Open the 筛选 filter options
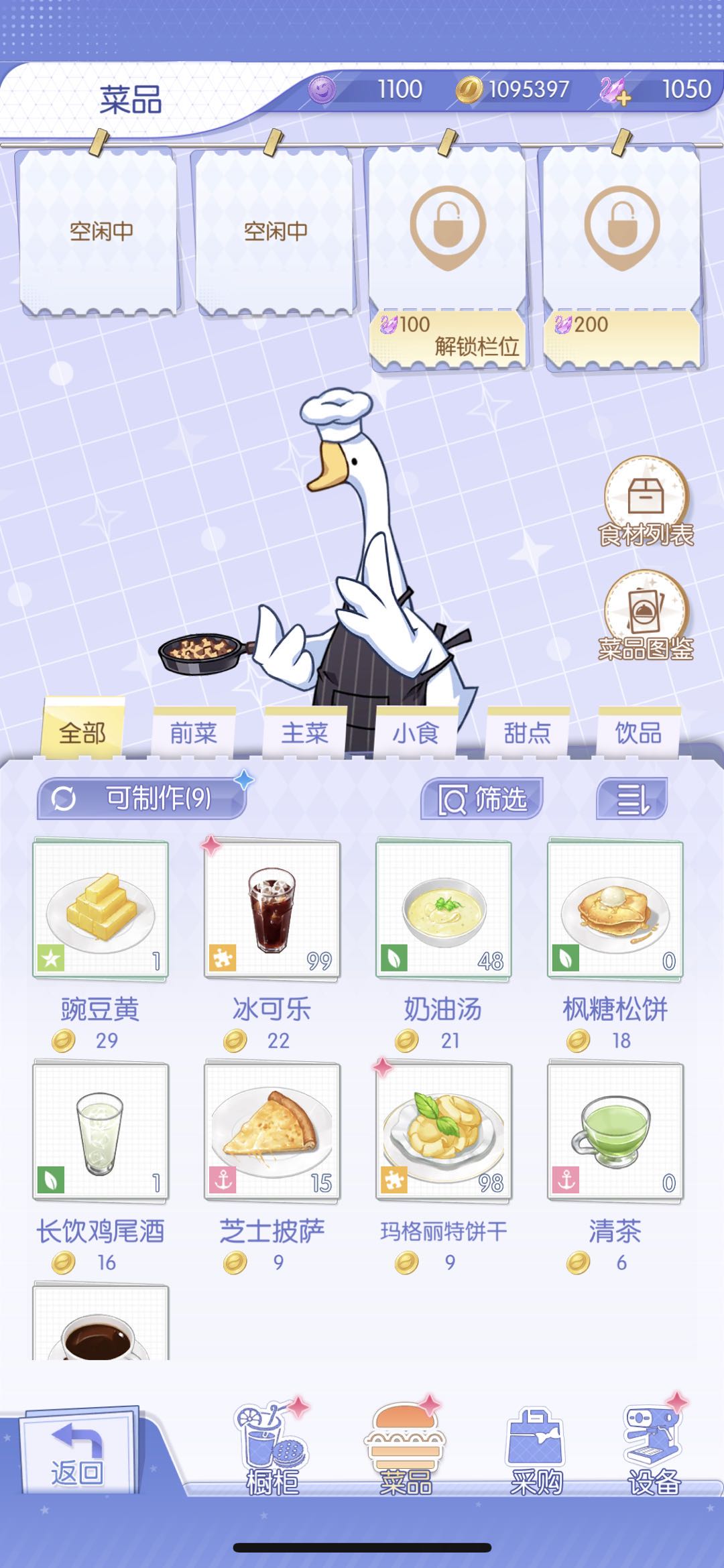 tap(481, 799)
